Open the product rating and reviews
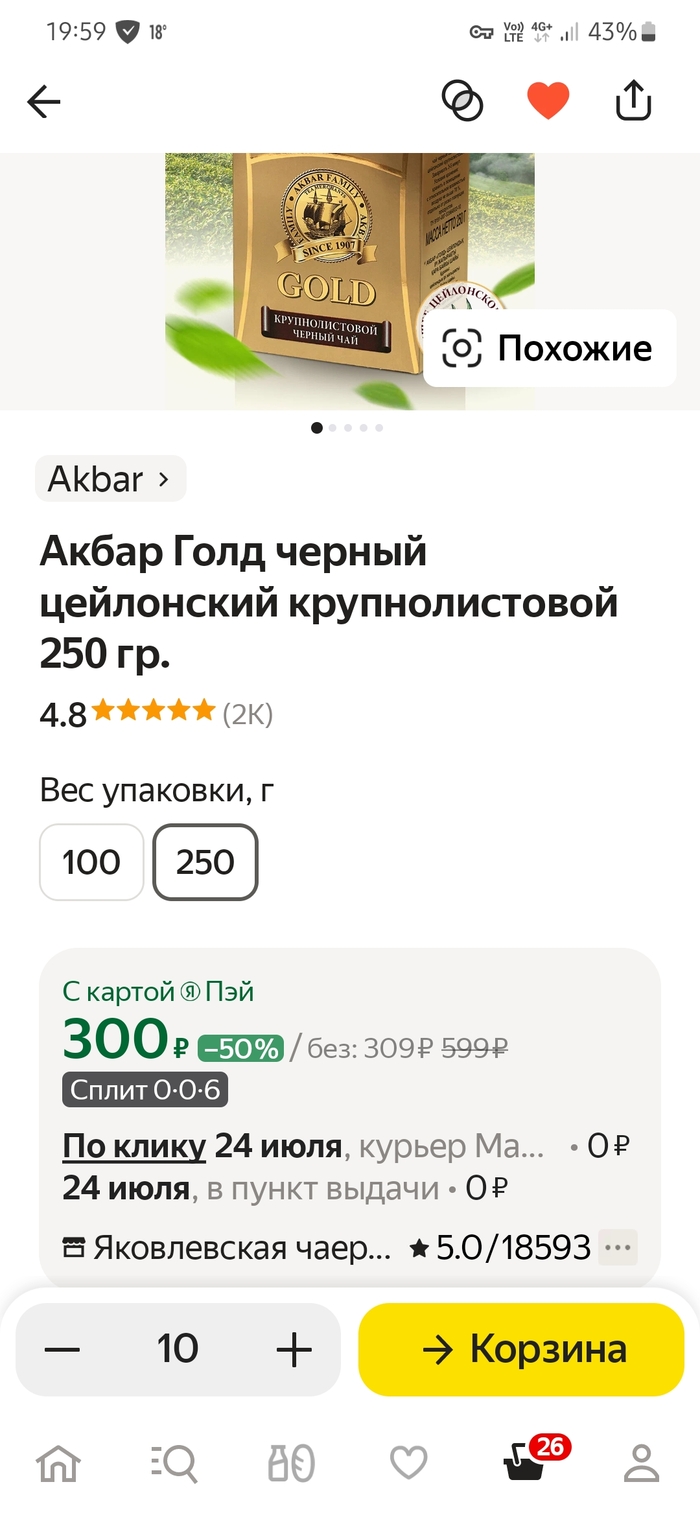700x1517 pixels. [156, 713]
